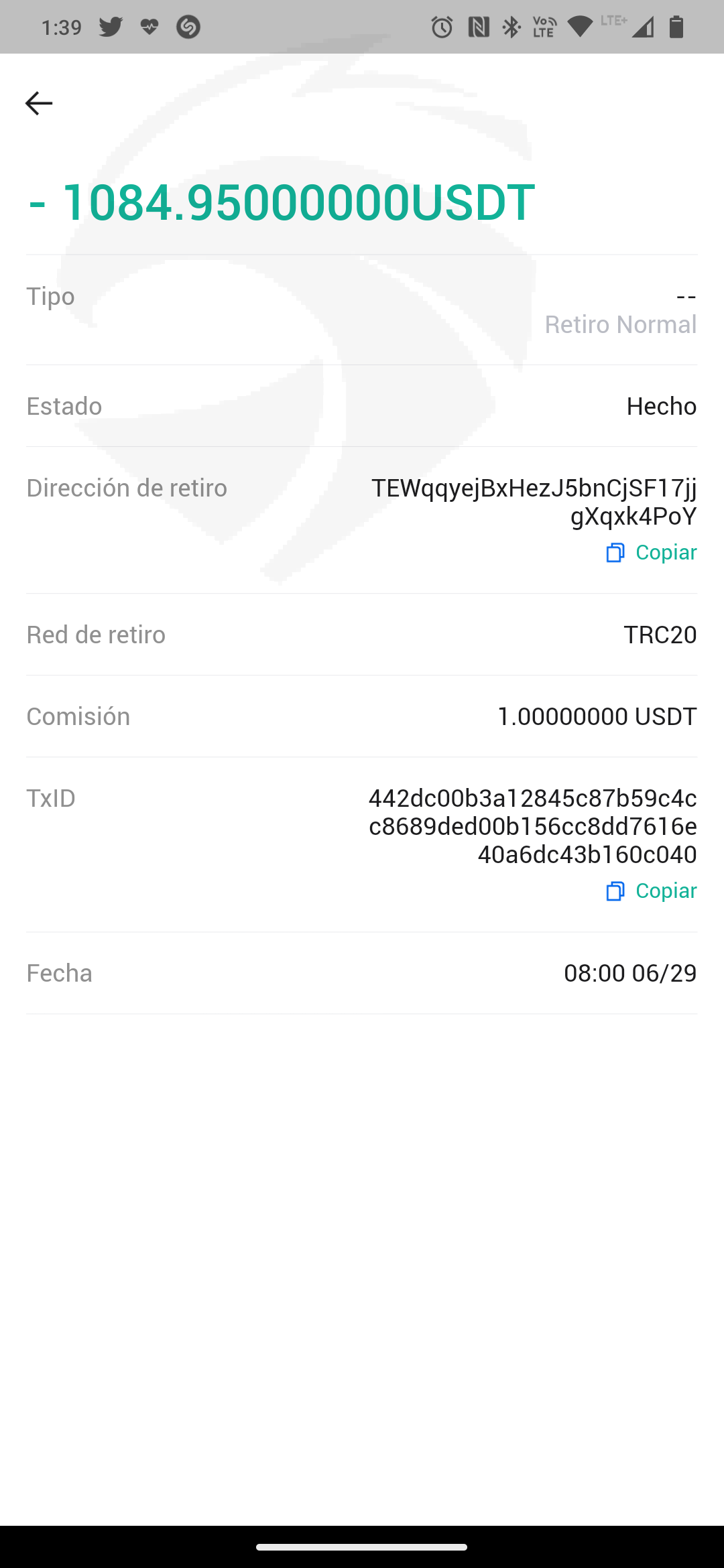724x1568 pixels.
Task: Go back using the arrow icon
Action: tap(39, 103)
